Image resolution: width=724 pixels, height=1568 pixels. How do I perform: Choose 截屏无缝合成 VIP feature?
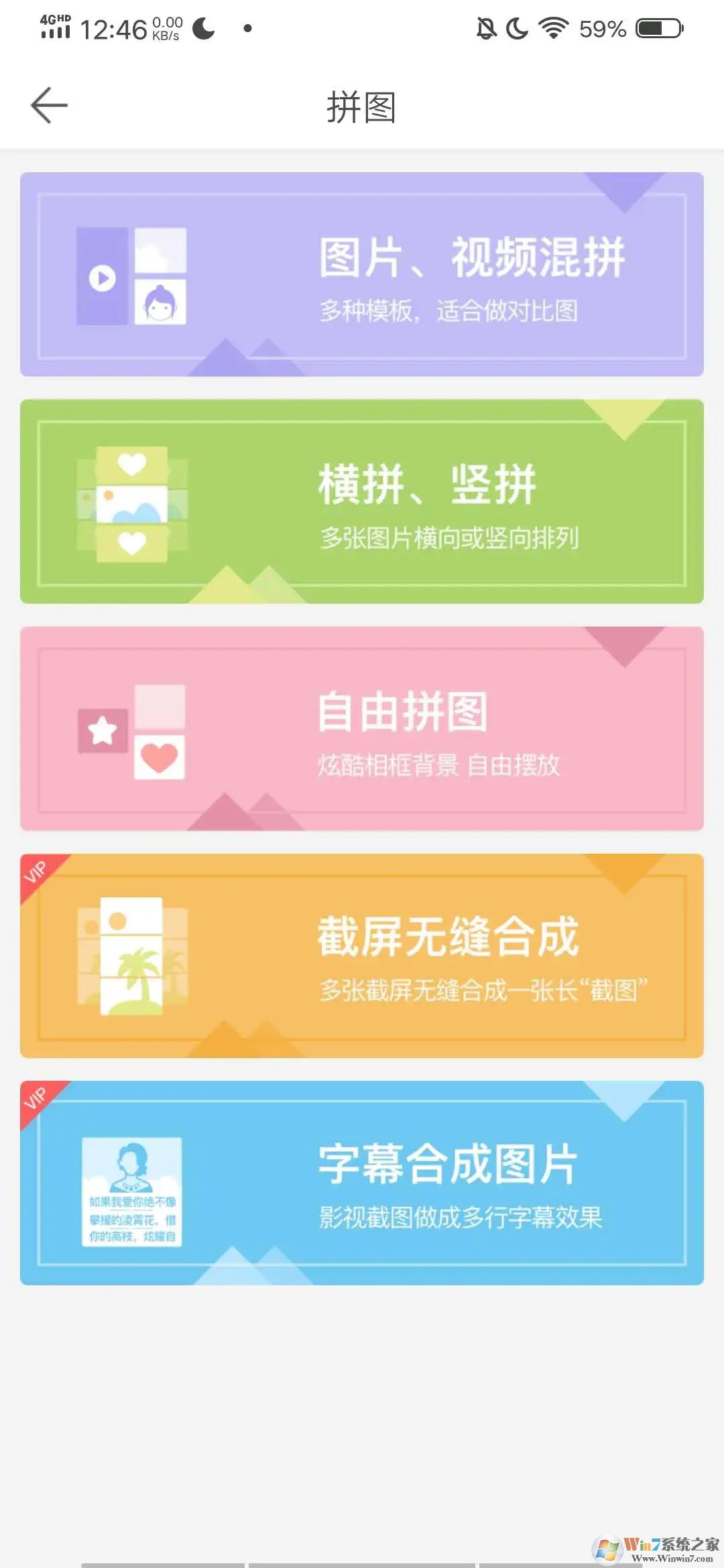[362, 956]
